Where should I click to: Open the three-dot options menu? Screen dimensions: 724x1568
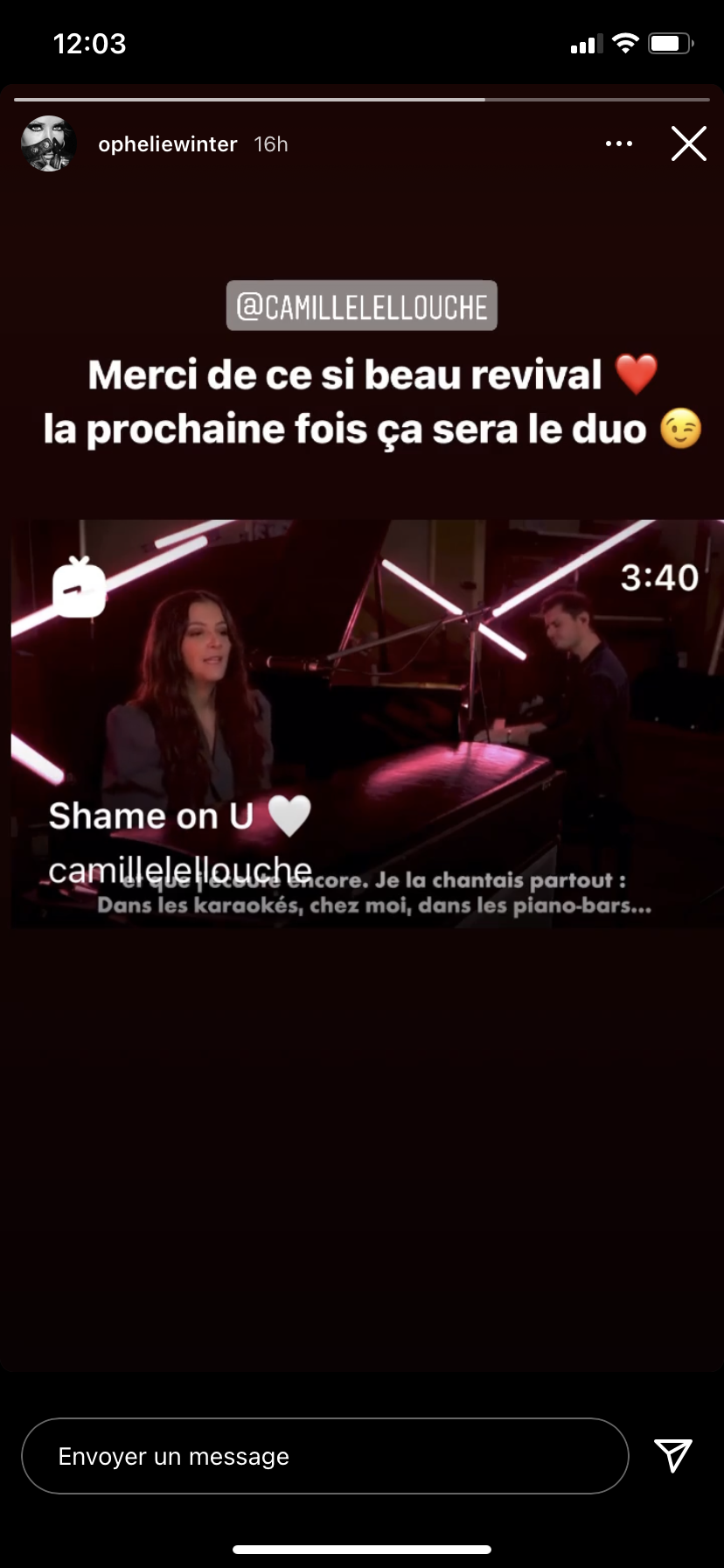(x=619, y=143)
